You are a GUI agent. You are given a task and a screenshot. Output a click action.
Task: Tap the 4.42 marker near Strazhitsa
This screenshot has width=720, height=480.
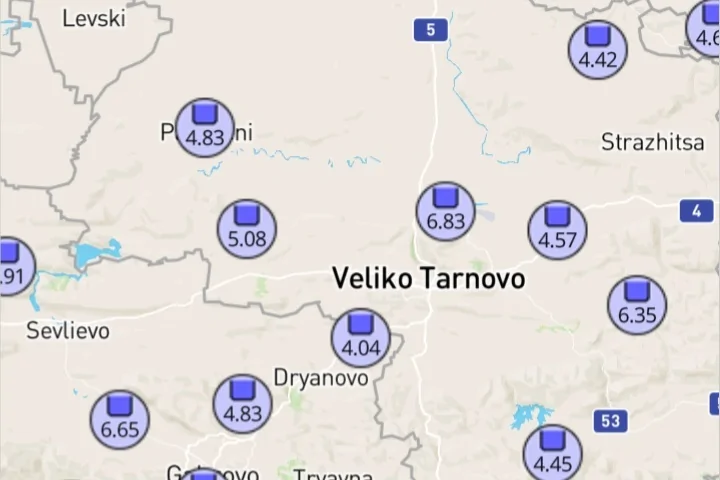click(598, 49)
